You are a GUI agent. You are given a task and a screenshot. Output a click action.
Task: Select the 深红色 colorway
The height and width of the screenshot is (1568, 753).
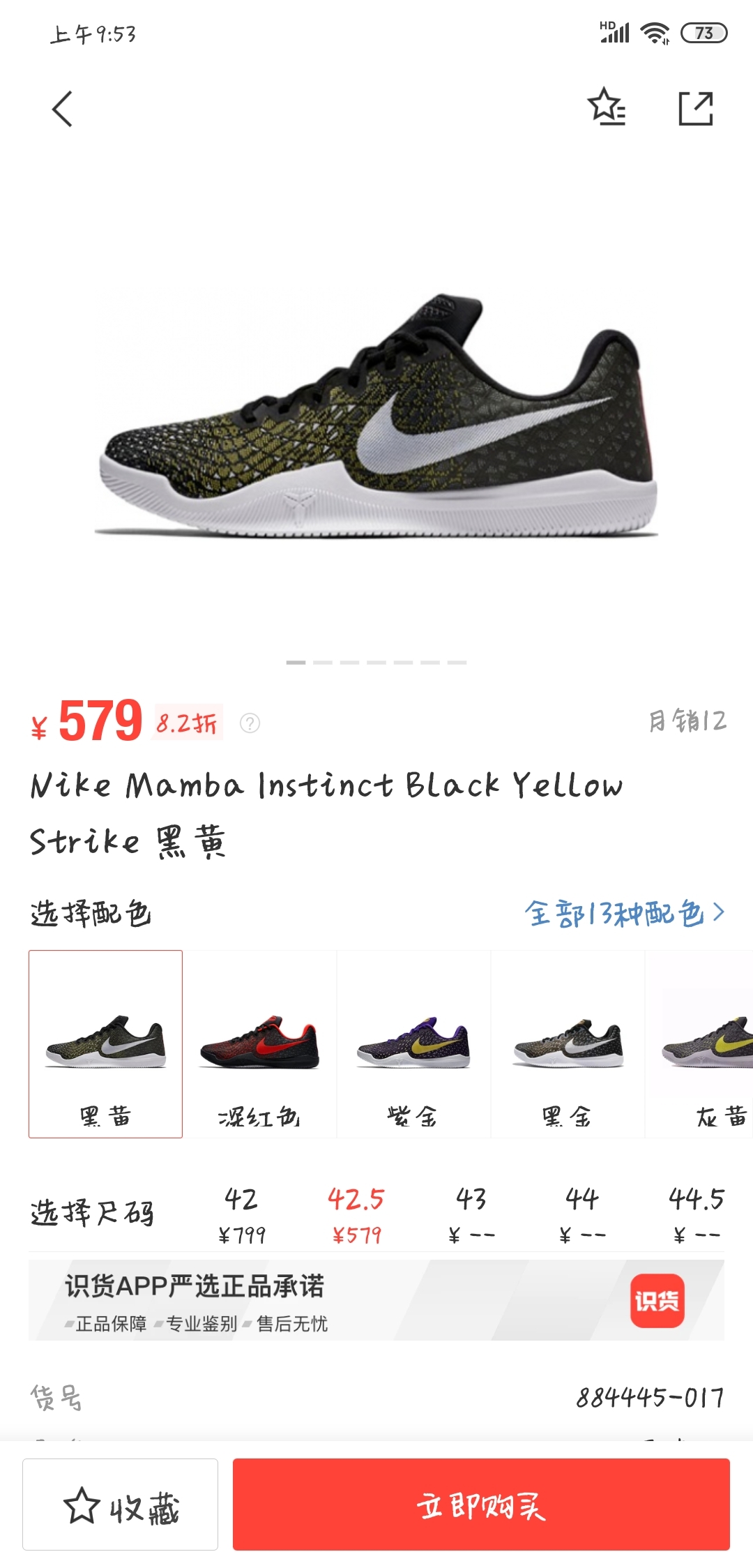259,1043
